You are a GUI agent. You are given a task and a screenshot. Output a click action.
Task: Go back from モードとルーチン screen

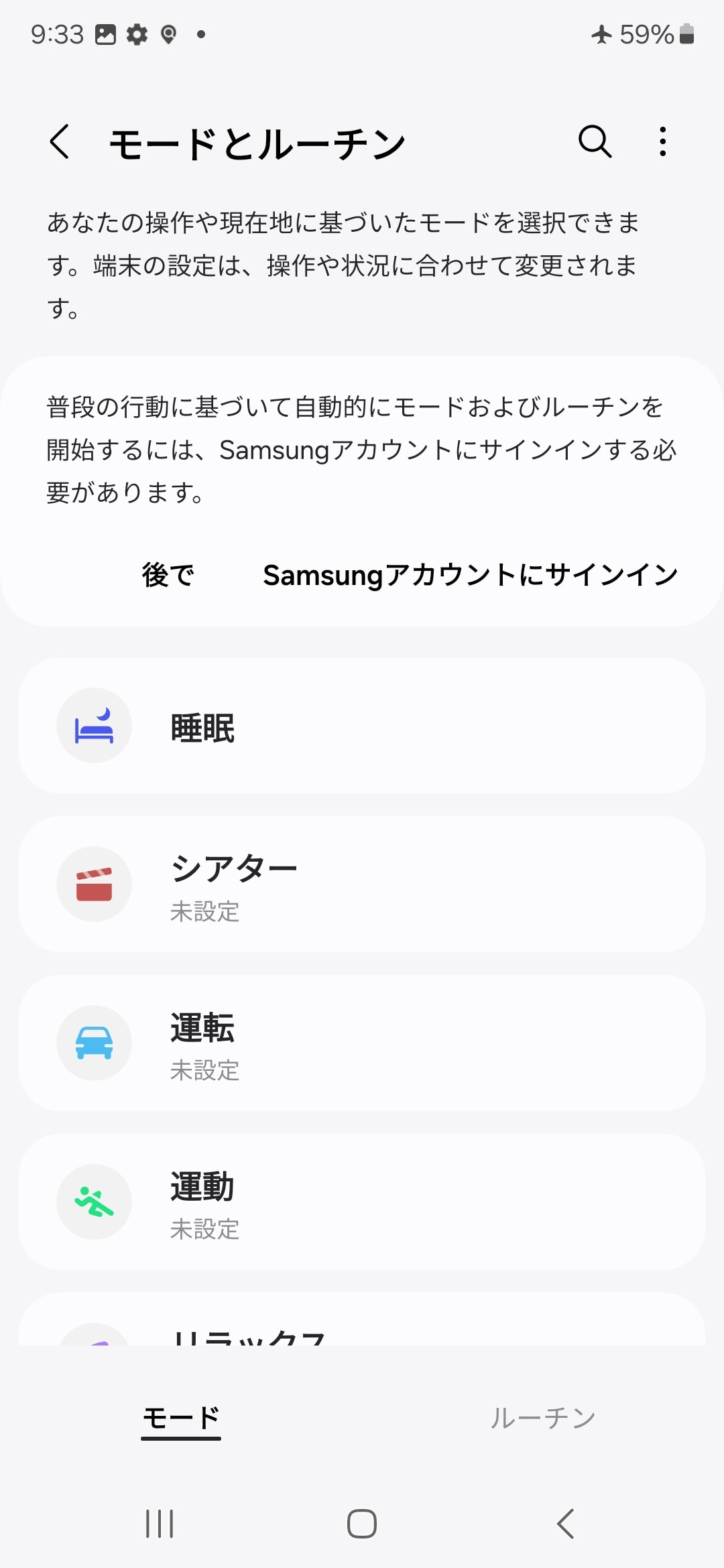tap(60, 142)
